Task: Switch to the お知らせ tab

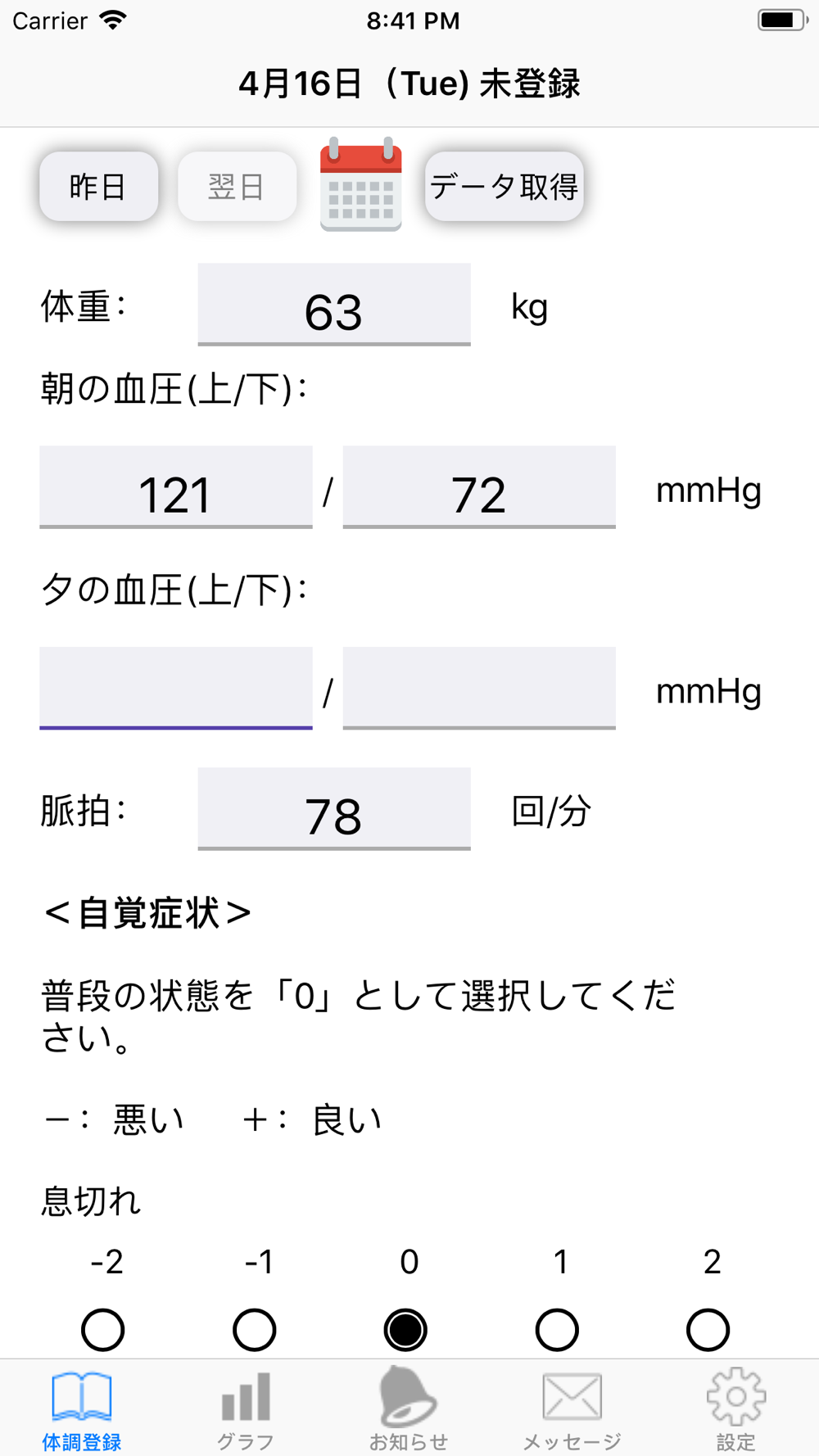Action: pos(409,1409)
